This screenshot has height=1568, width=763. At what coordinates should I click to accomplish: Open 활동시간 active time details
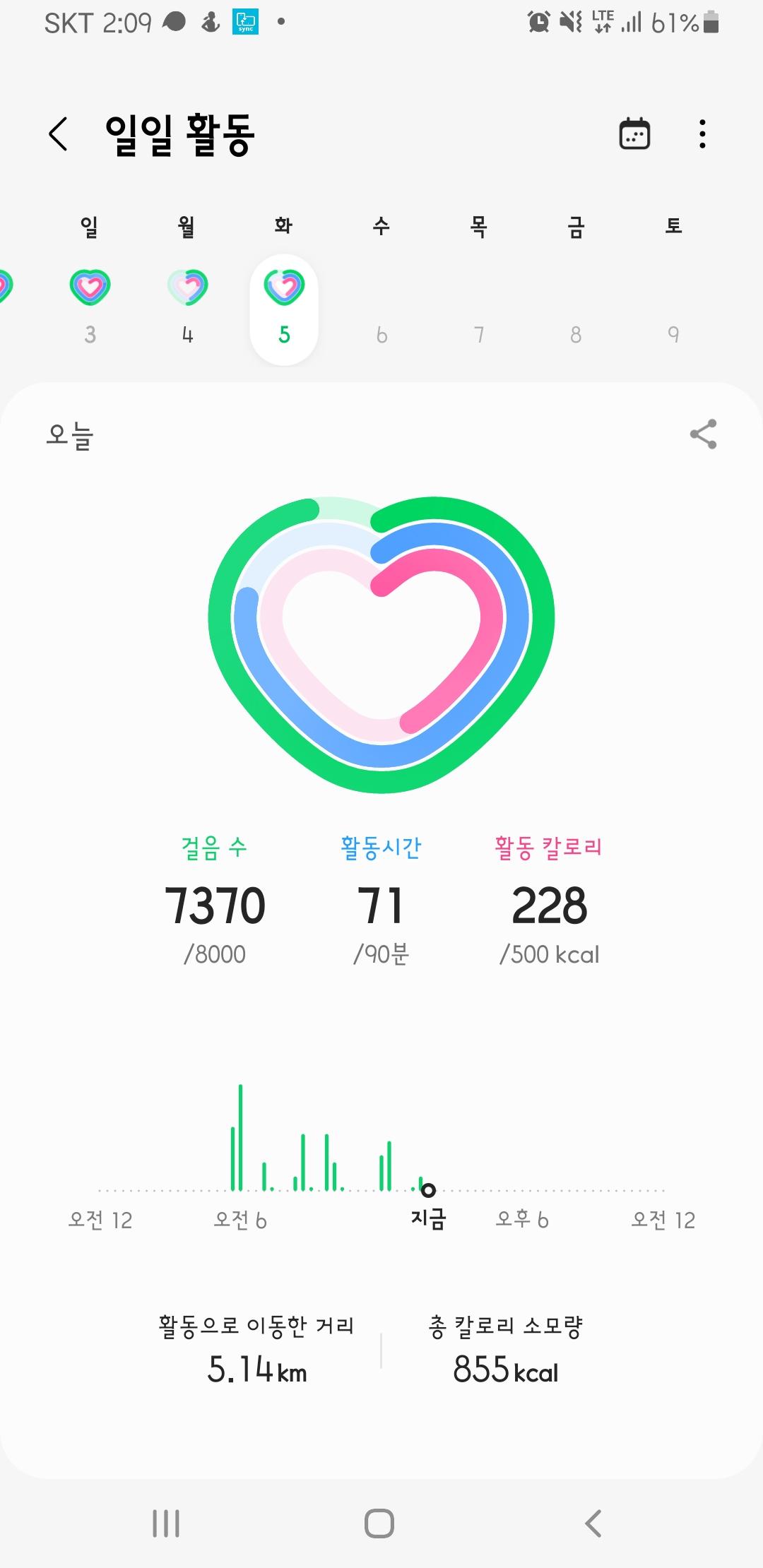pyautogui.click(x=381, y=901)
